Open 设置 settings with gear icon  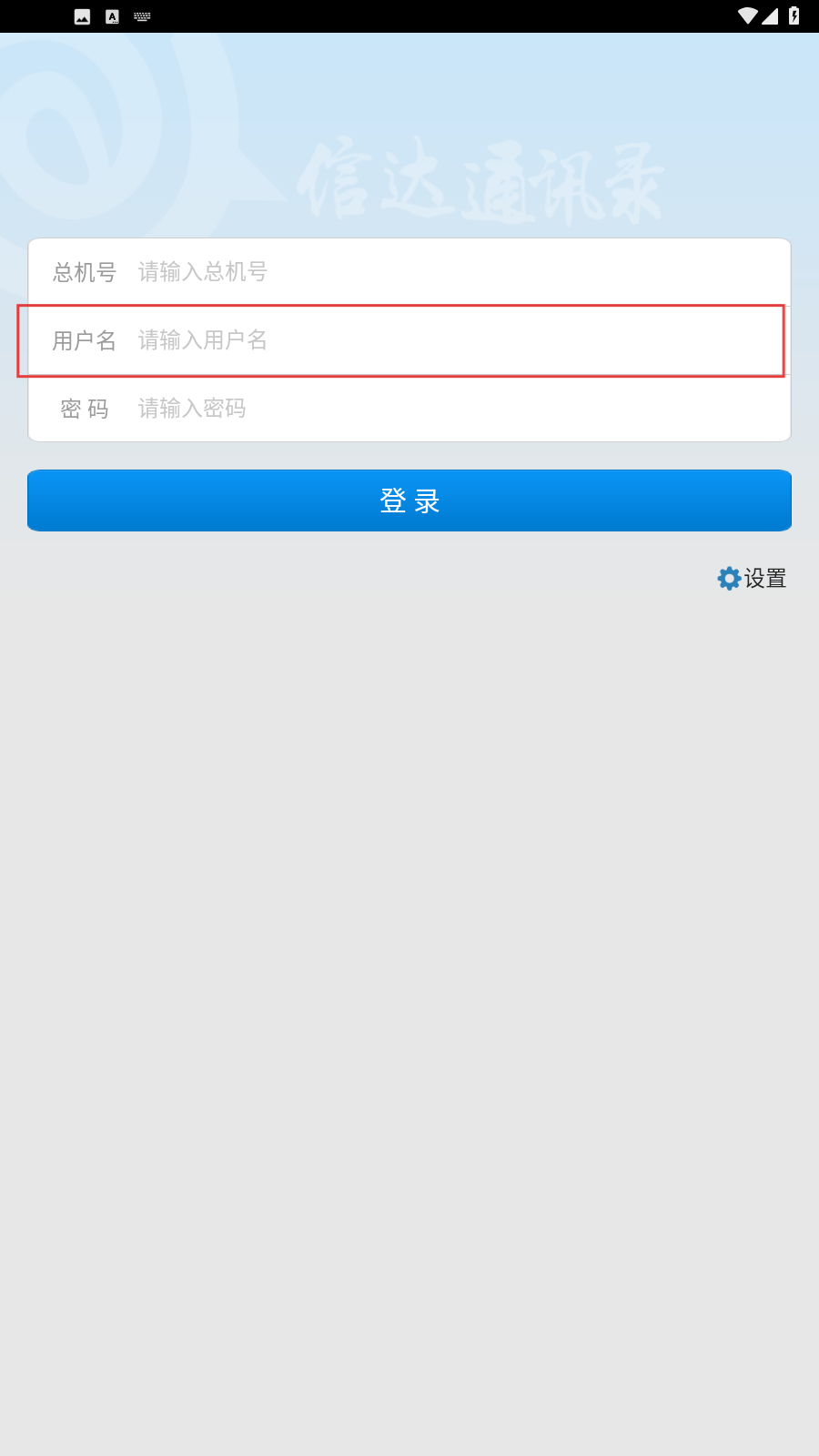tap(752, 579)
